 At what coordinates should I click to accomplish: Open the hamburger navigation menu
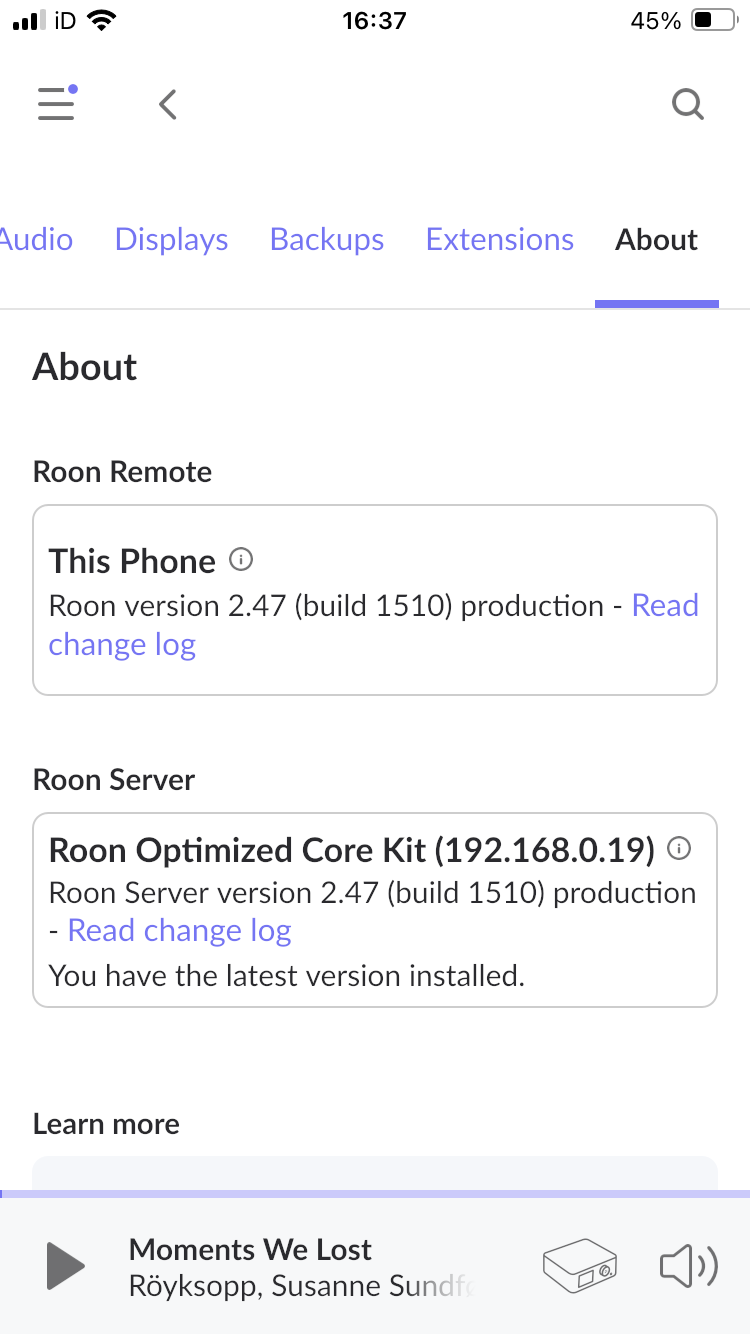point(57,103)
